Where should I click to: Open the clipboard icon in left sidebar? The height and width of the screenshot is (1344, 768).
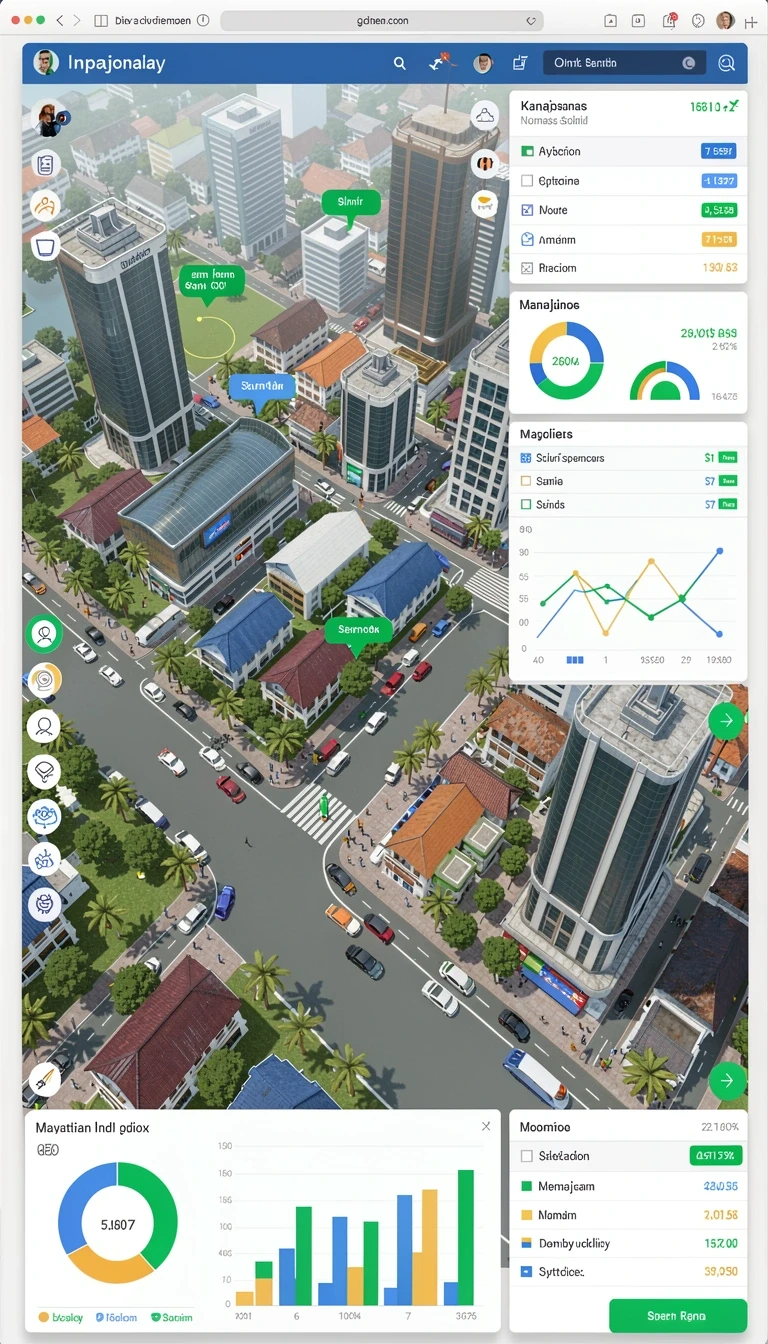tap(45, 165)
